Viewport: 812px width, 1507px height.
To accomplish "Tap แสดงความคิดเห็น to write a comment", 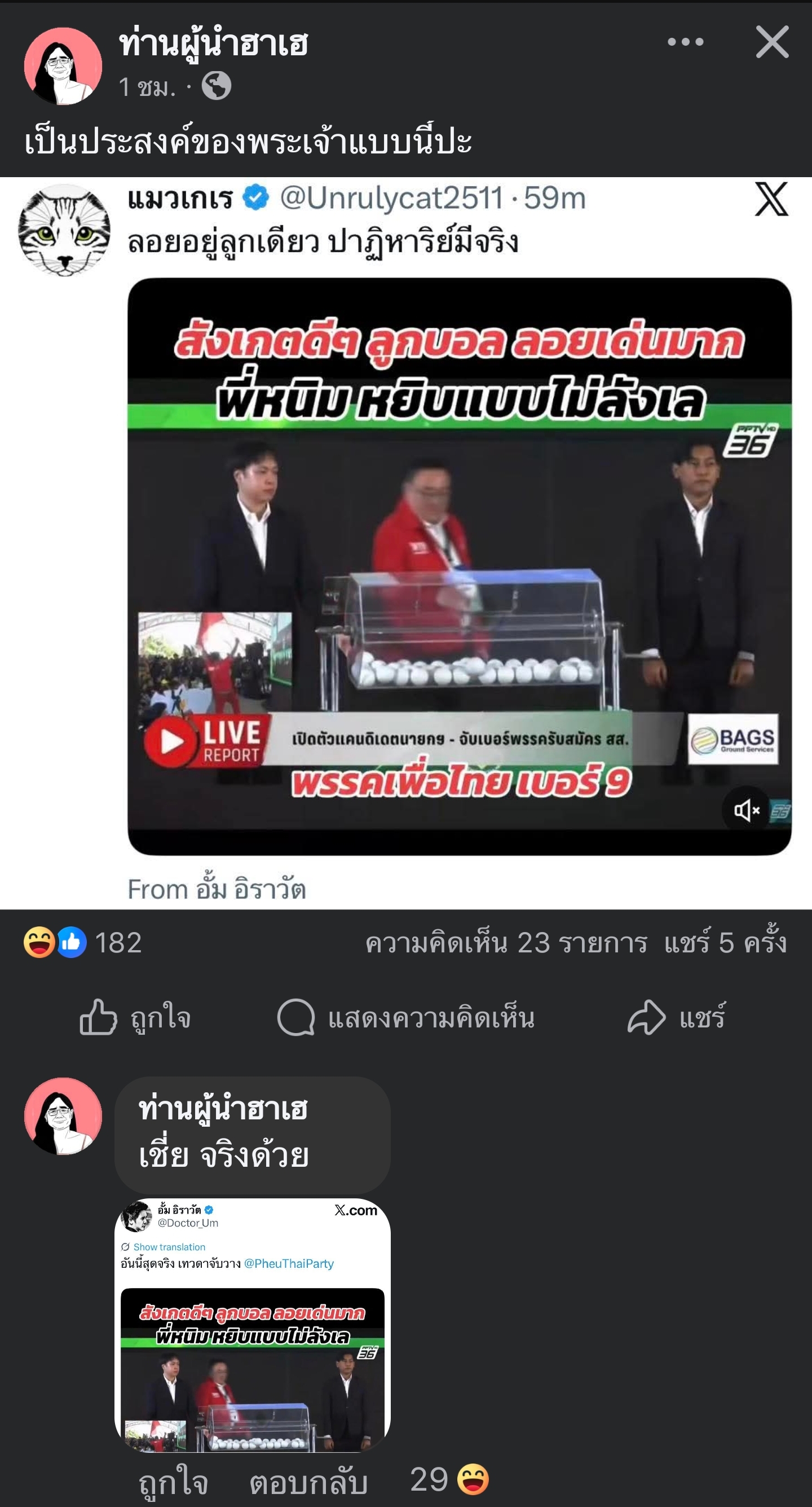I will pyautogui.click(x=405, y=1017).
